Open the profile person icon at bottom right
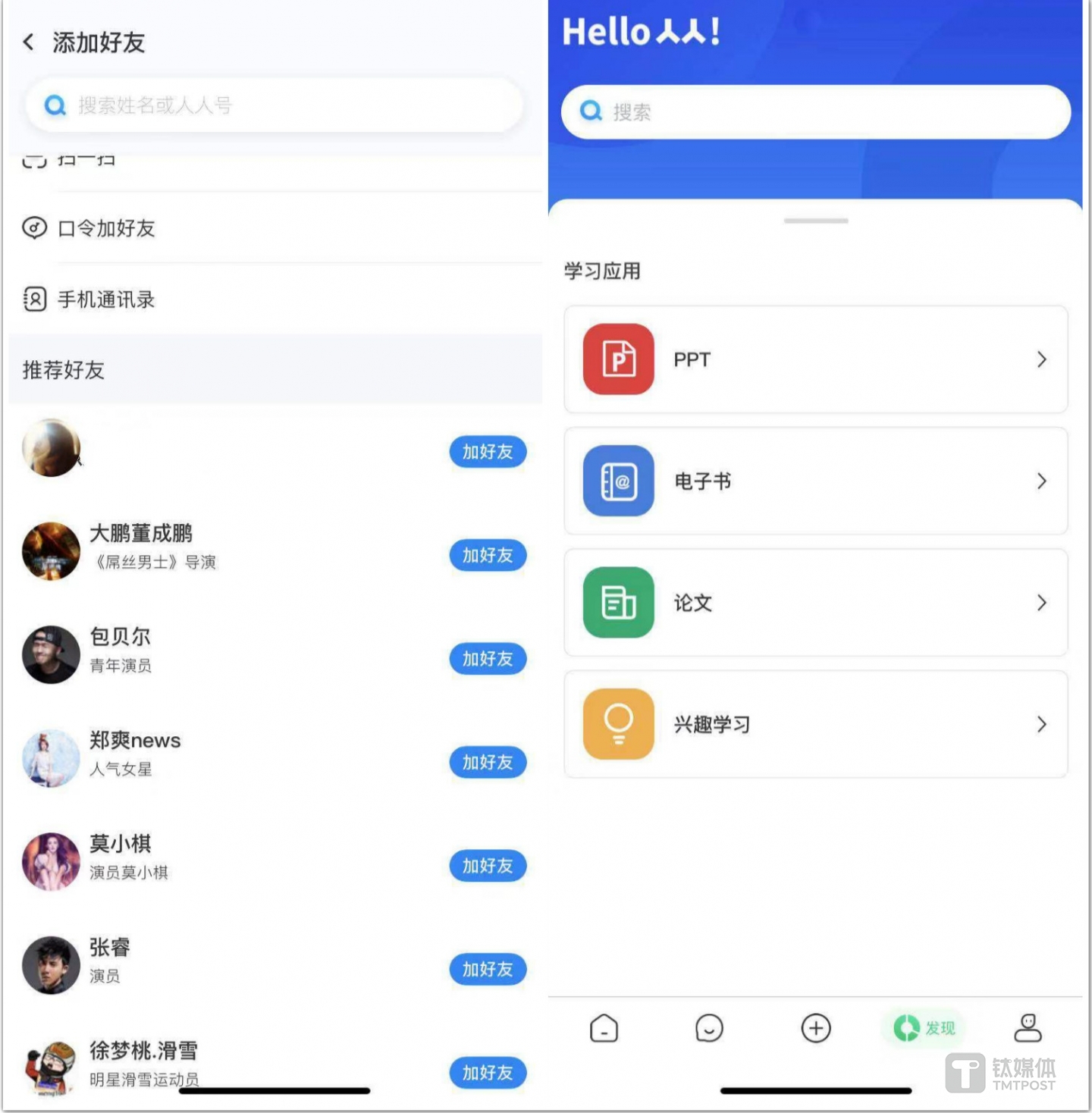 coord(1028,1029)
